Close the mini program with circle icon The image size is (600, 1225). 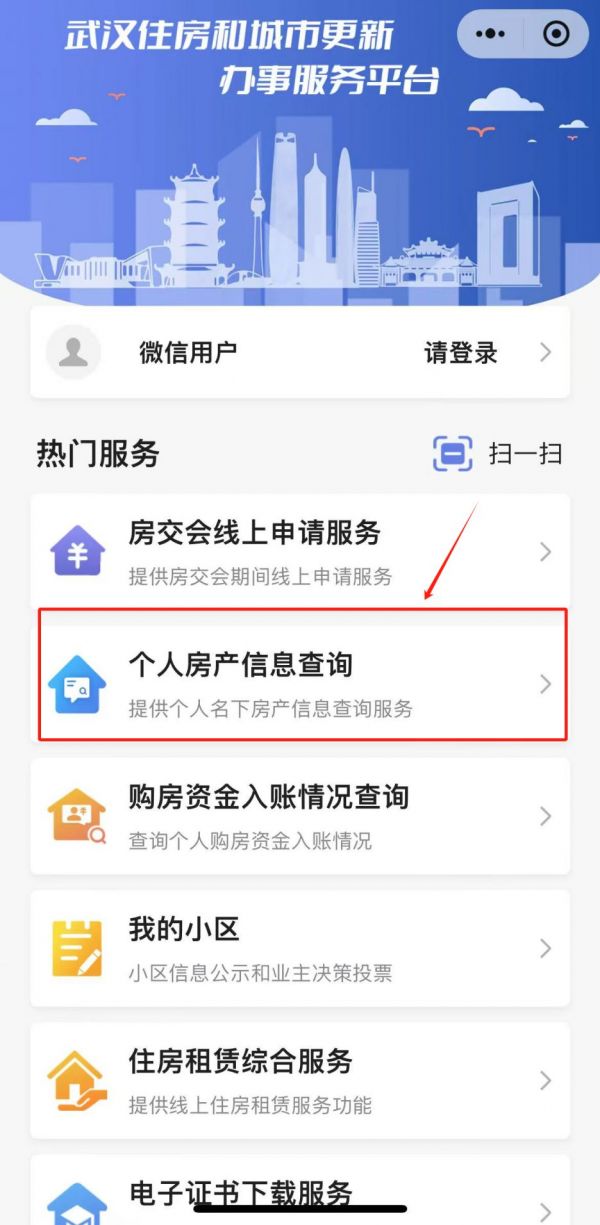pyautogui.click(x=556, y=34)
